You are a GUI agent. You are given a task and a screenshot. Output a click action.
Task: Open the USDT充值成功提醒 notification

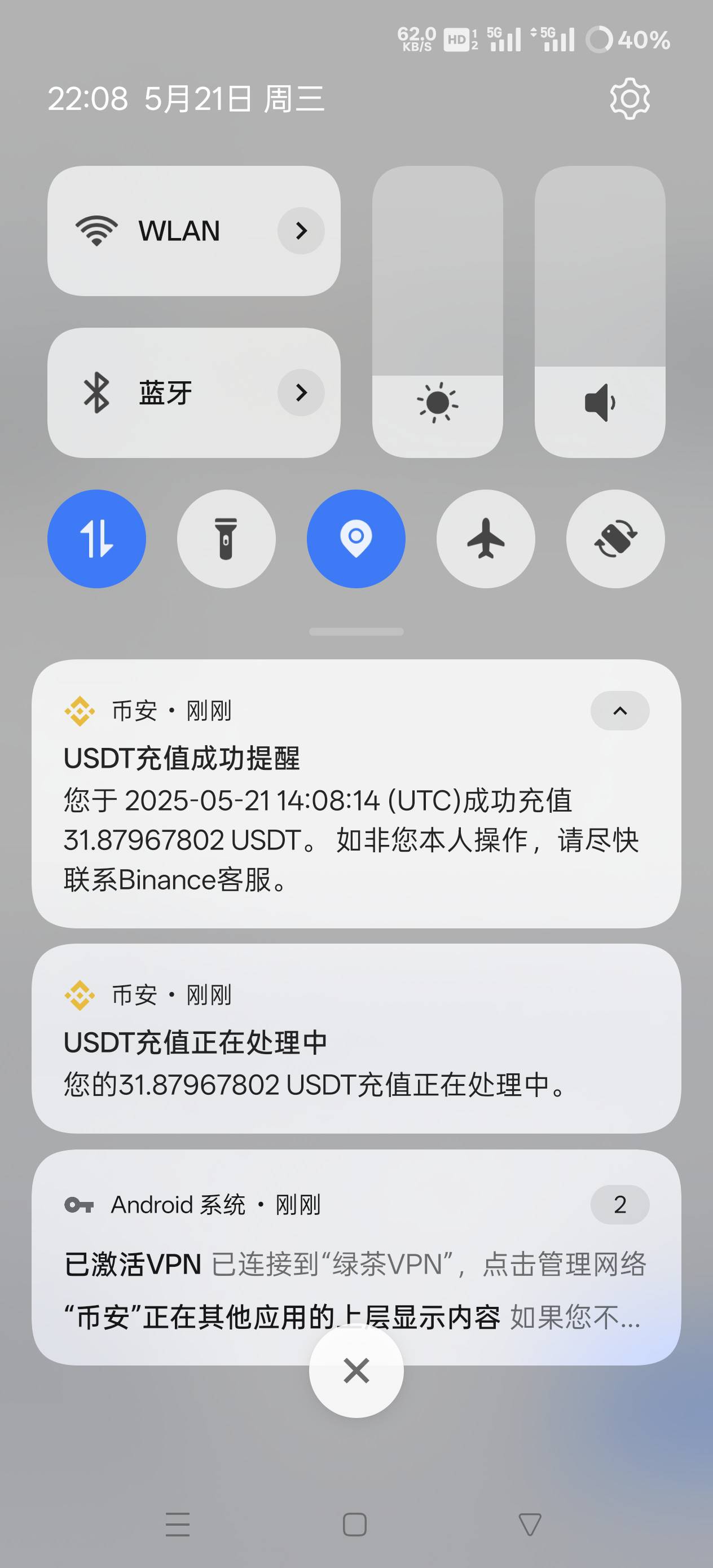point(356,793)
